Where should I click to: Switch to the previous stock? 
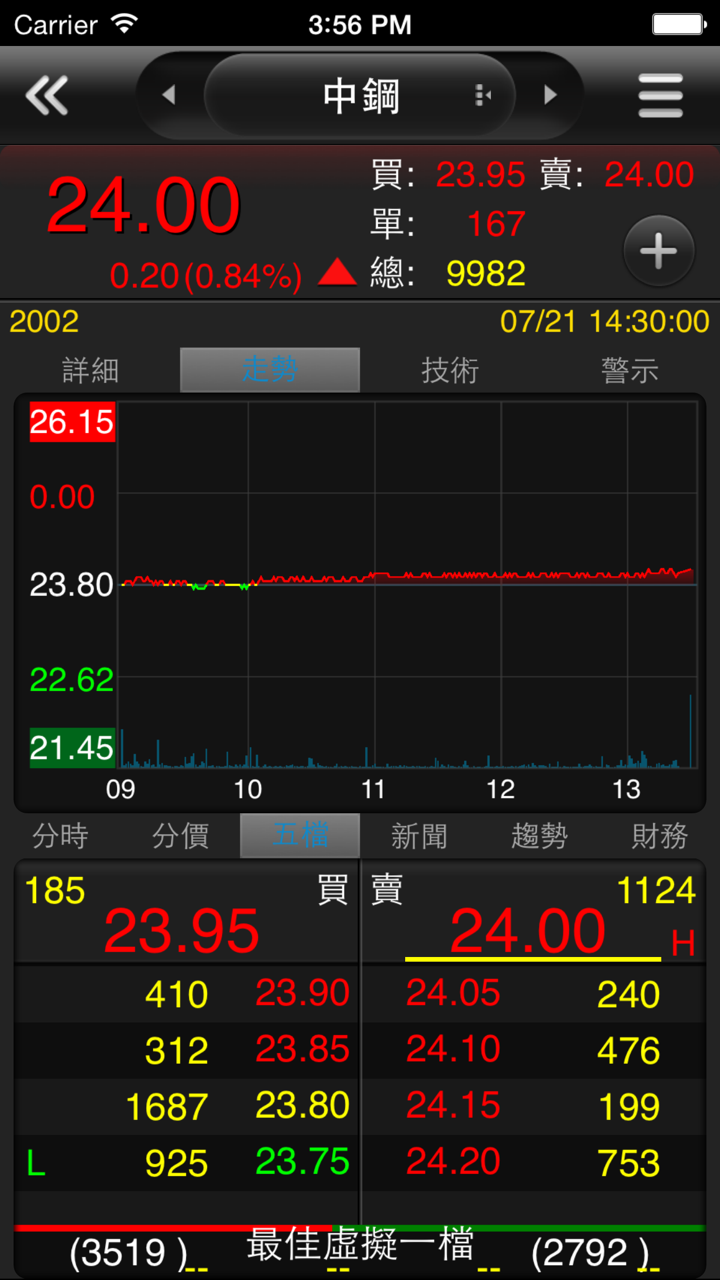169,96
